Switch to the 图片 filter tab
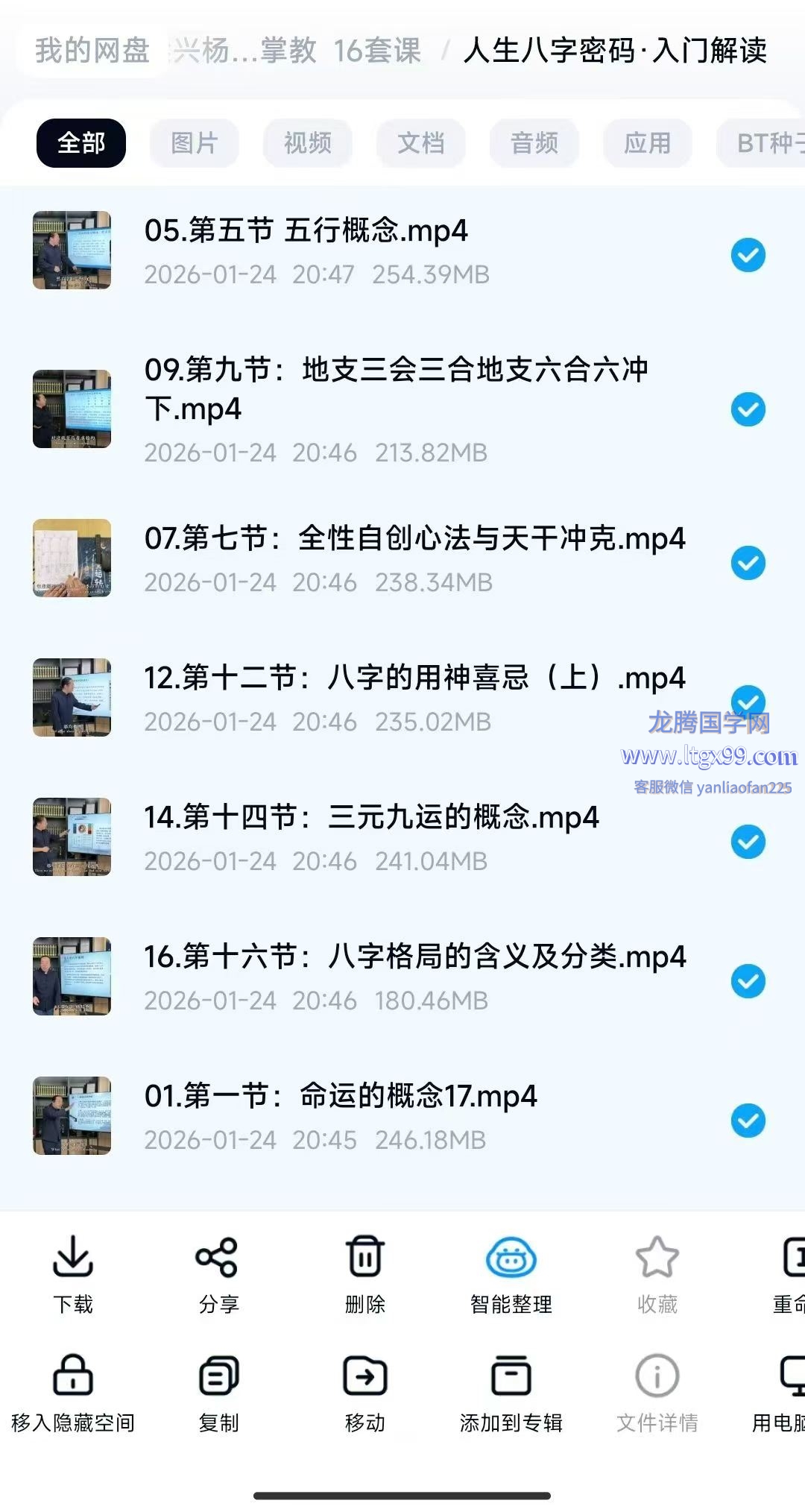The image size is (805, 1512). click(x=194, y=142)
